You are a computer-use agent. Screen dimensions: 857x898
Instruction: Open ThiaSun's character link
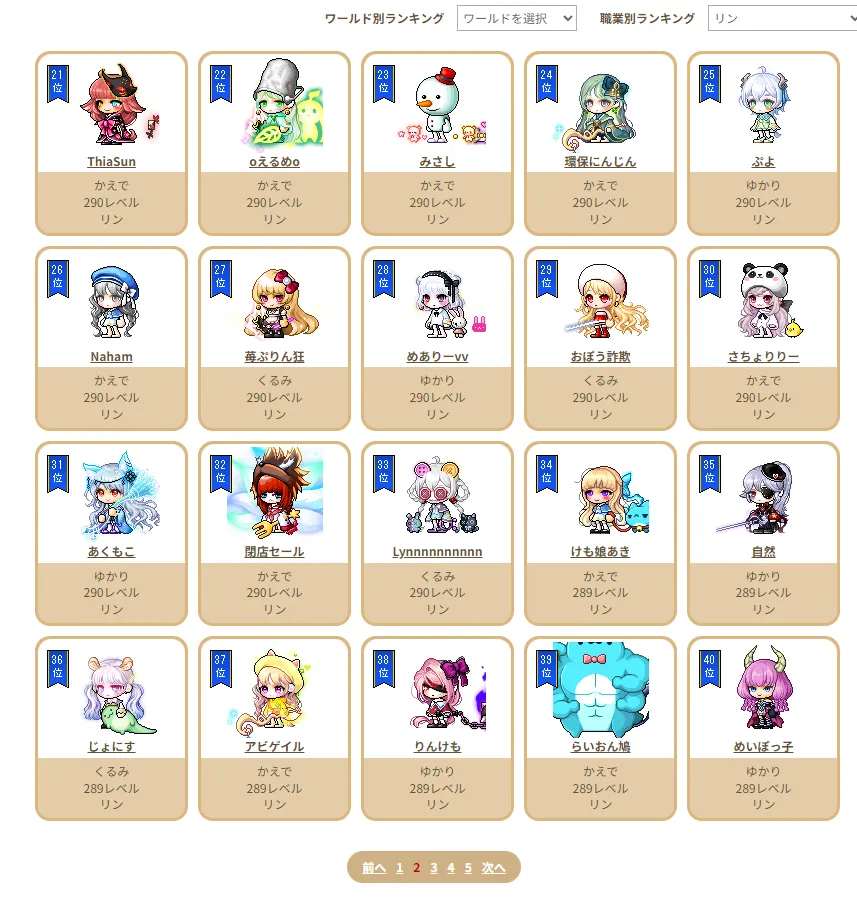click(111, 161)
